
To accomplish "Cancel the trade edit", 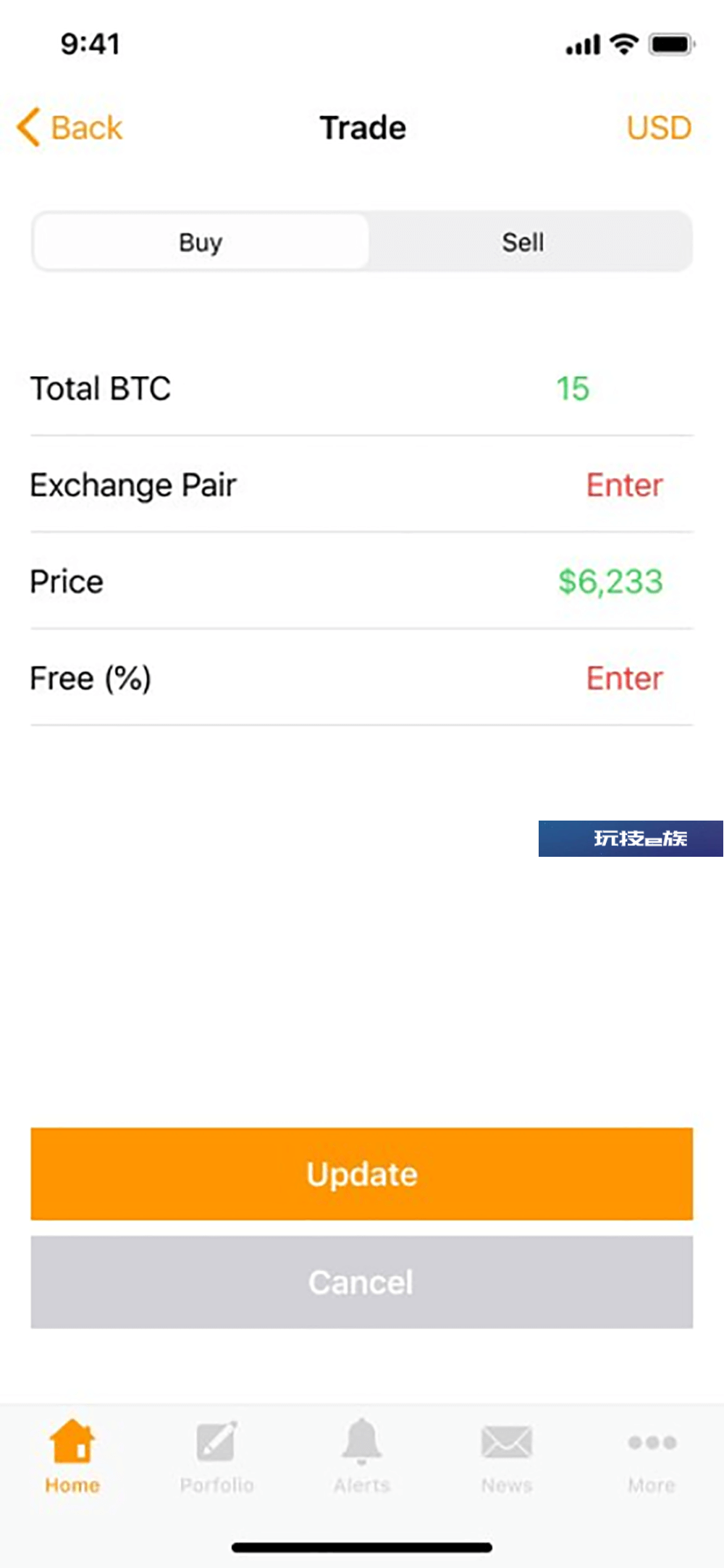I will 362,1283.
